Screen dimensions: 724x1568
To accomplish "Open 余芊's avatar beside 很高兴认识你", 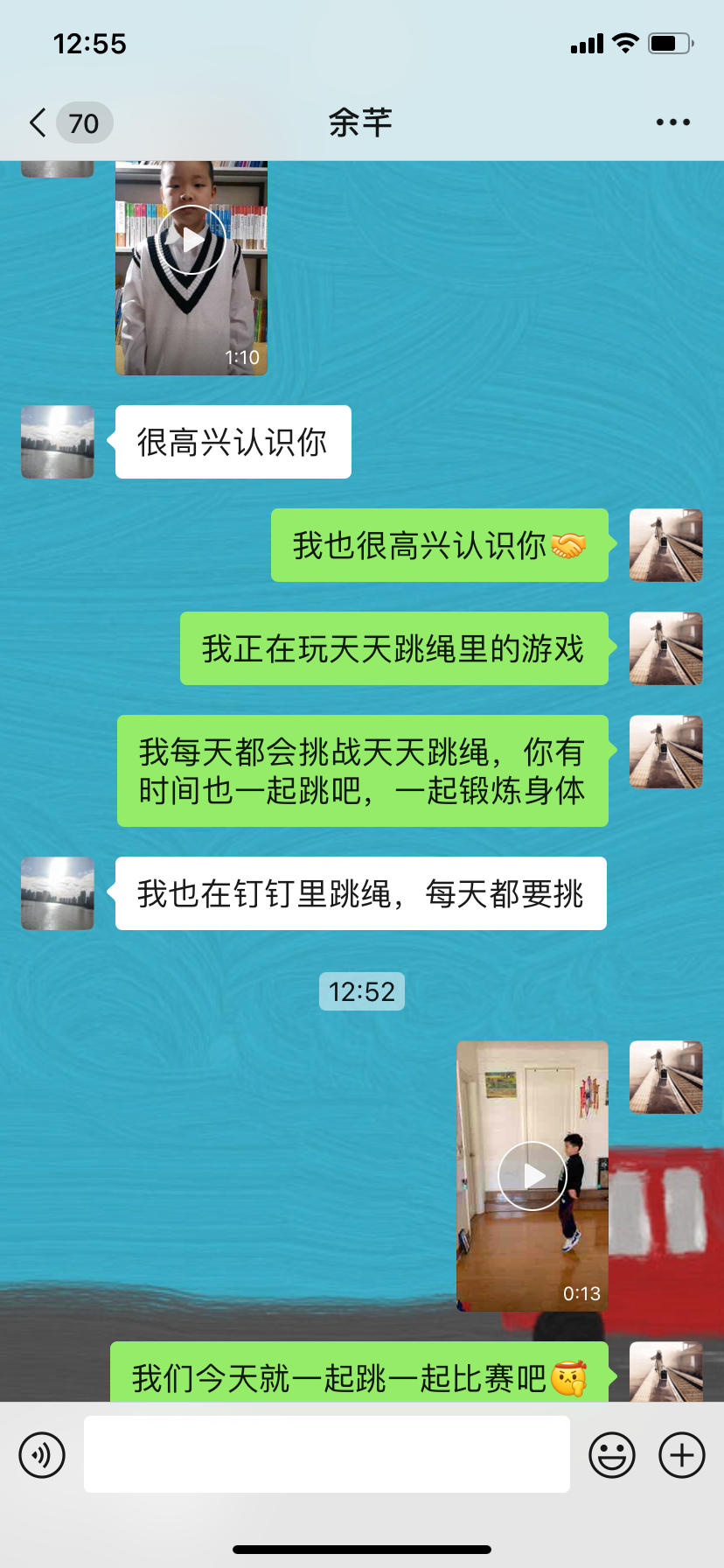I will pos(58,442).
